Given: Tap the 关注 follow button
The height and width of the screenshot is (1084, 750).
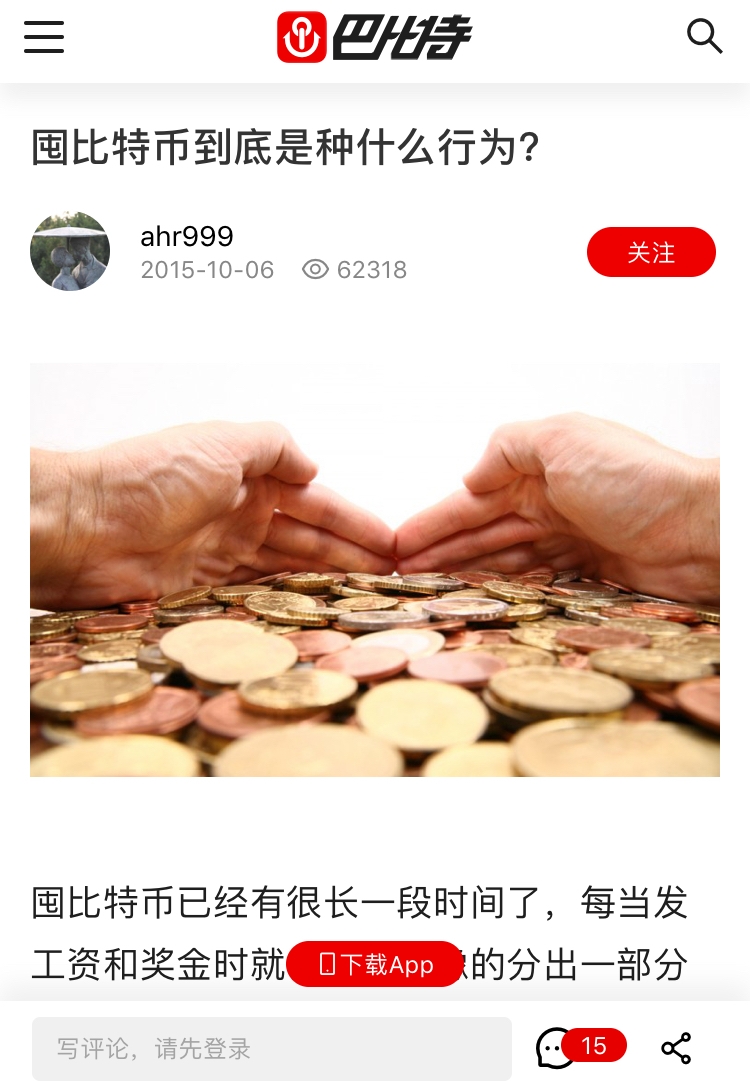Looking at the screenshot, I should pos(651,252).
